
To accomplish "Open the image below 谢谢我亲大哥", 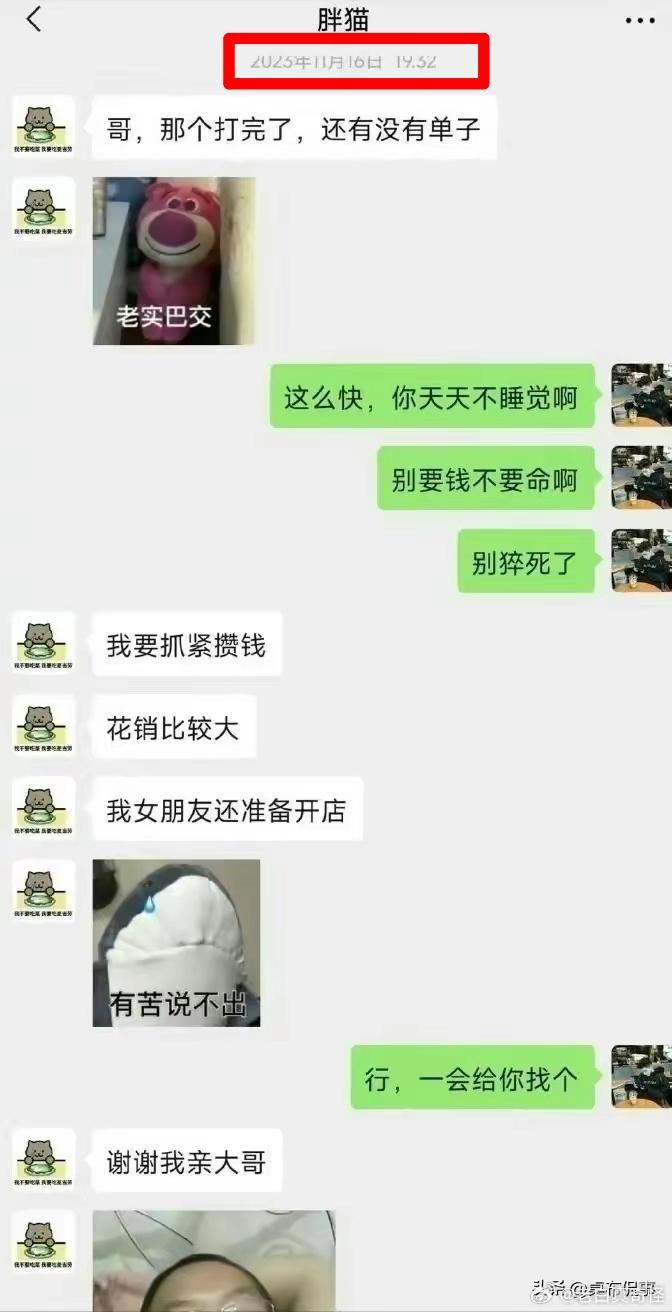I will click(x=214, y=1260).
